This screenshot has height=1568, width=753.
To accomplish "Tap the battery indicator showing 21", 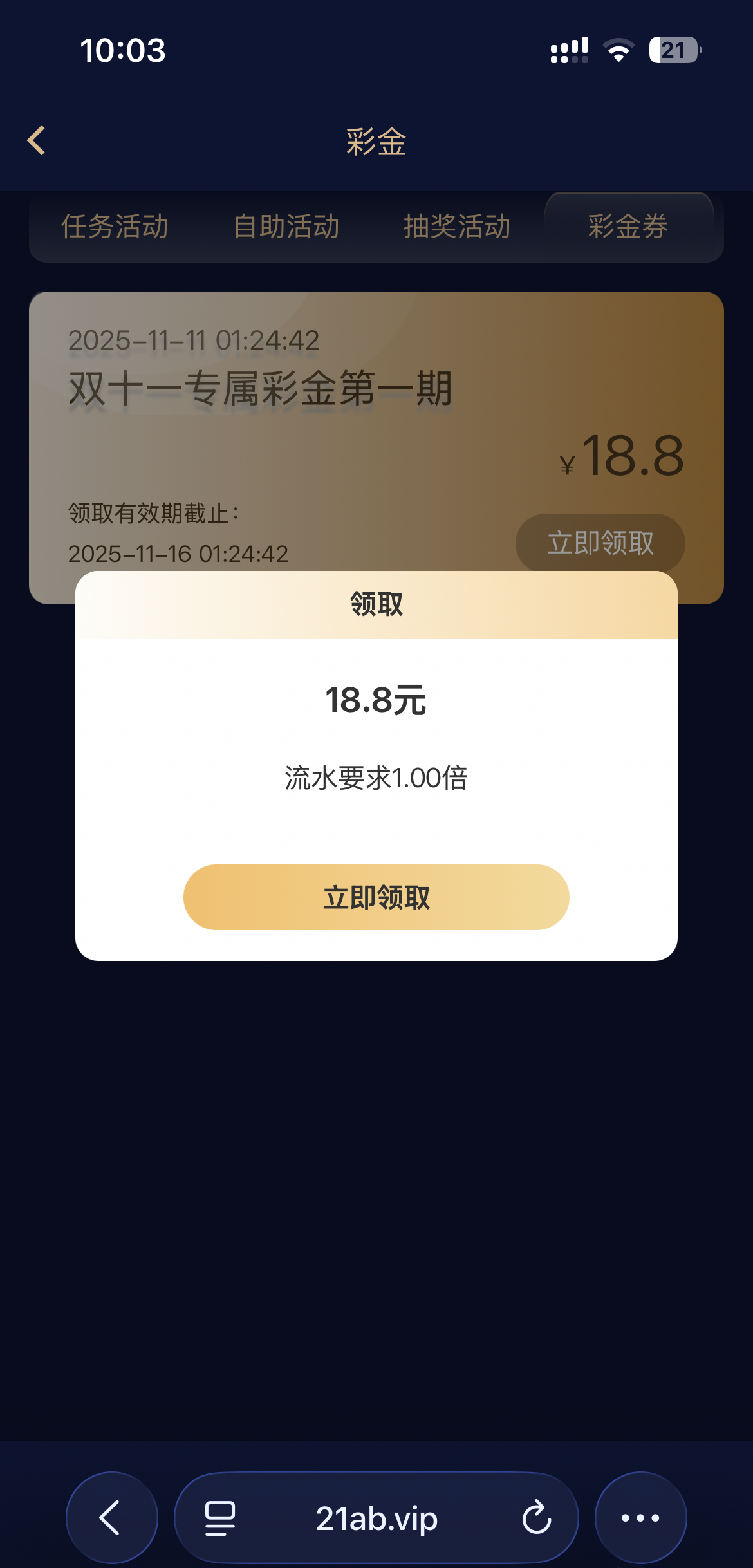I will click(674, 50).
